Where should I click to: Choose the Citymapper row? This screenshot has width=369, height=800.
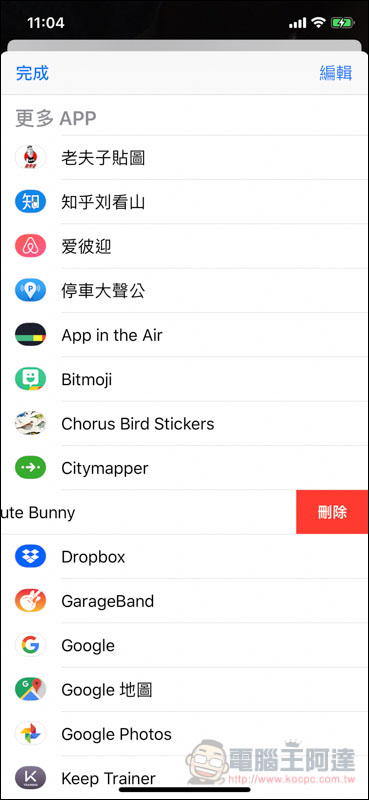pyautogui.click(x=185, y=468)
